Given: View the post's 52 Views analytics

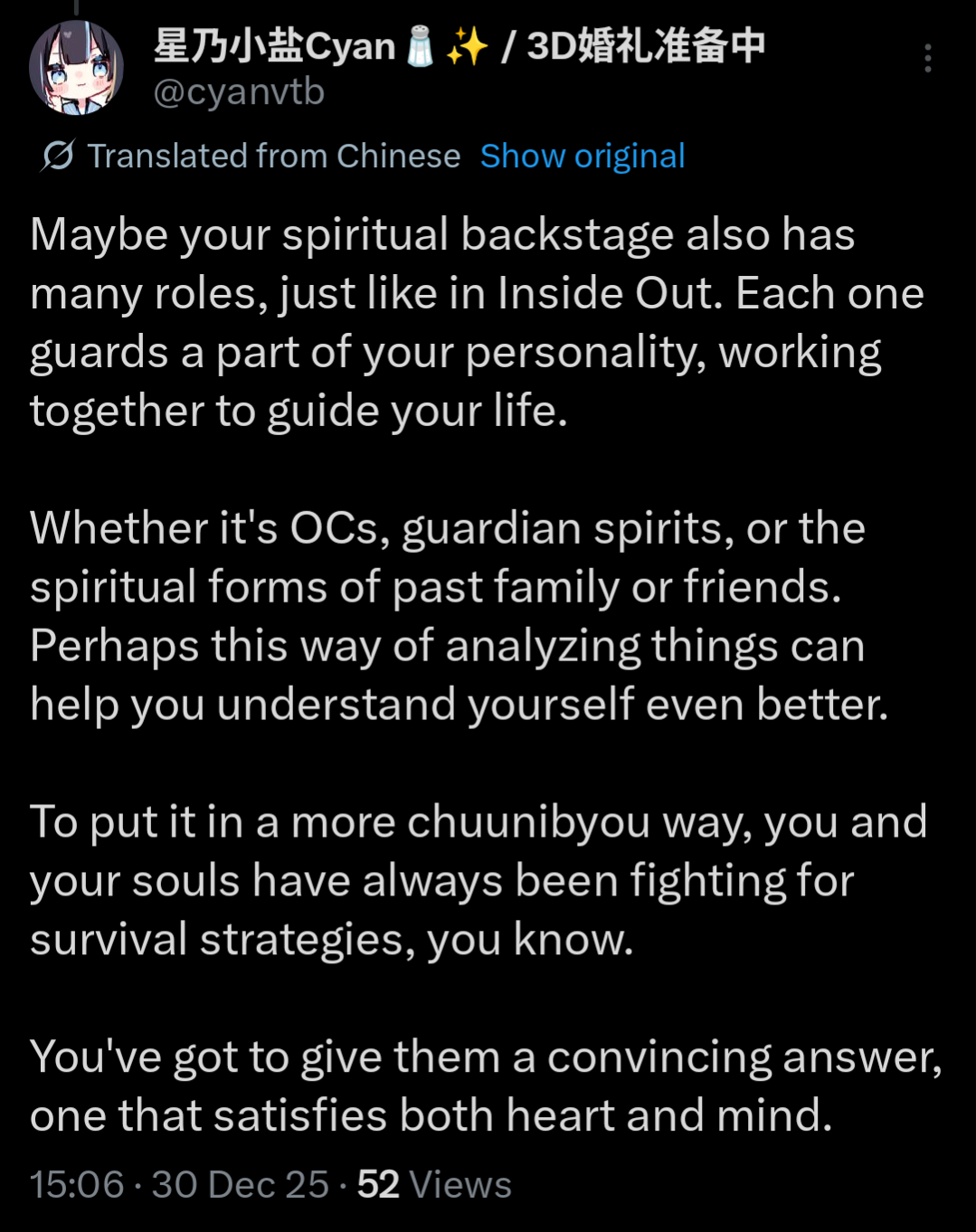Looking at the screenshot, I should pyautogui.click(x=434, y=1184).
